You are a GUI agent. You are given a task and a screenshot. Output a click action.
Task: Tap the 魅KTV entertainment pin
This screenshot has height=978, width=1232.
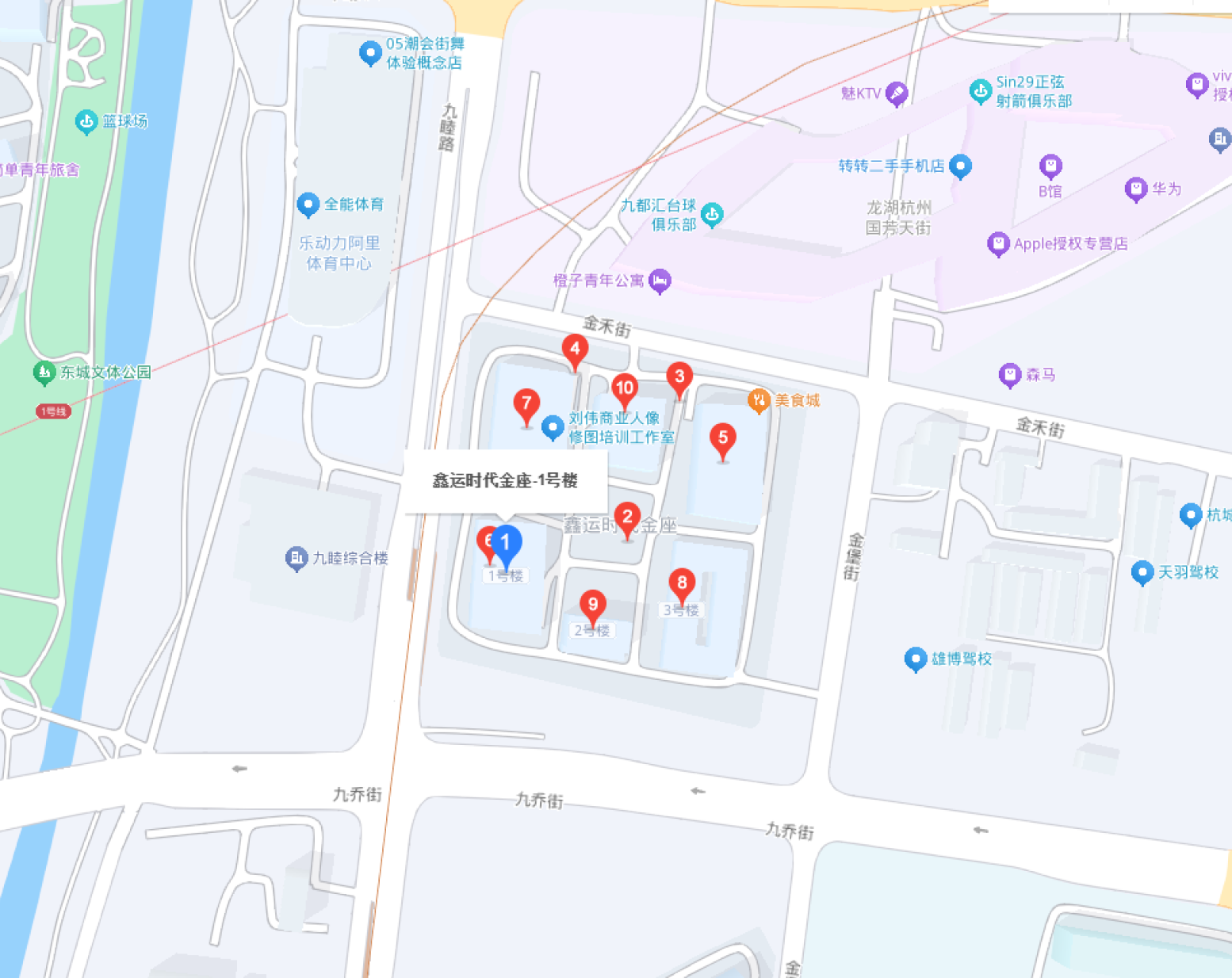click(x=897, y=93)
